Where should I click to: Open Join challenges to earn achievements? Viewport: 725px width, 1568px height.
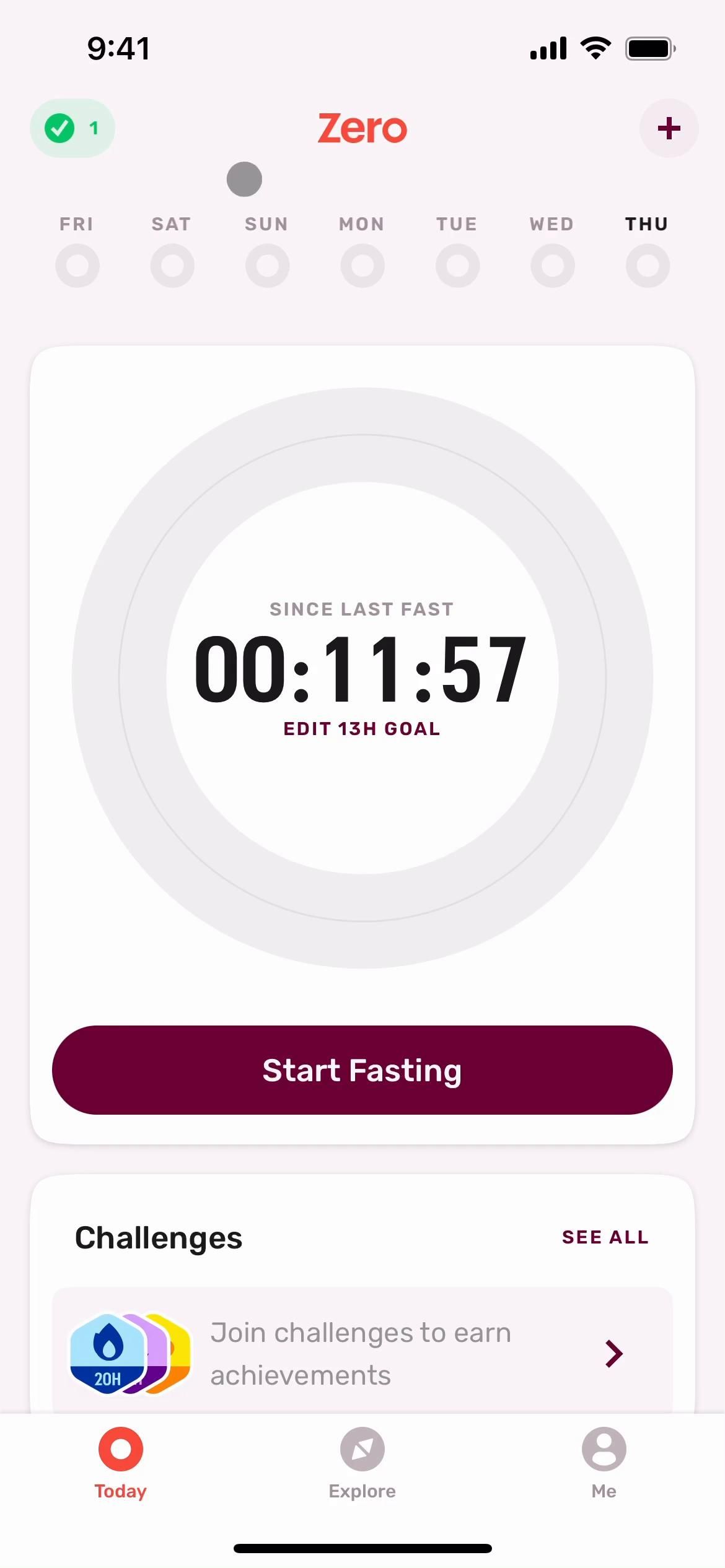click(x=362, y=1353)
